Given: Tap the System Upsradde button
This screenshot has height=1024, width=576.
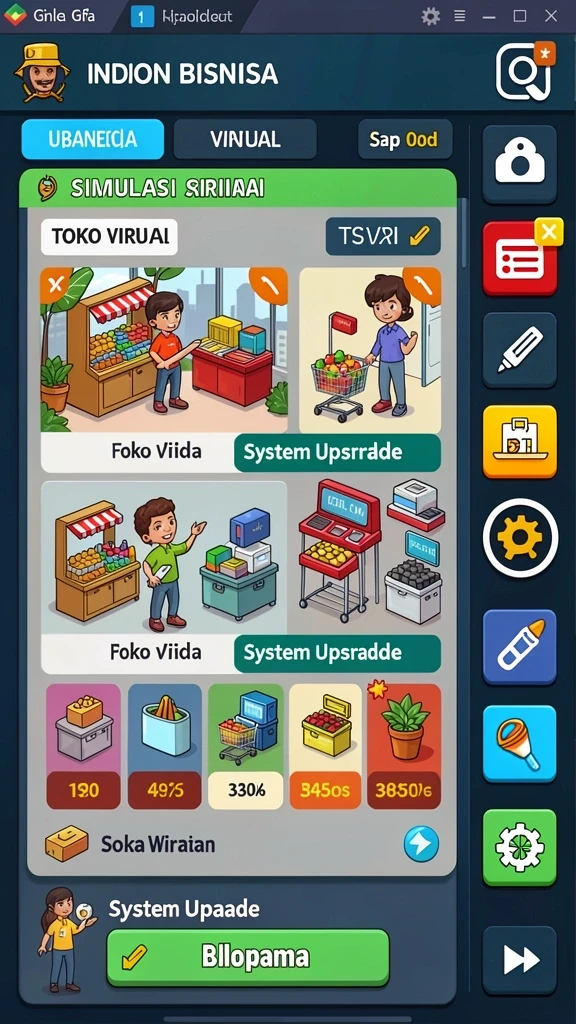Looking at the screenshot, I should pyautogui.click(x=337, y=652).
